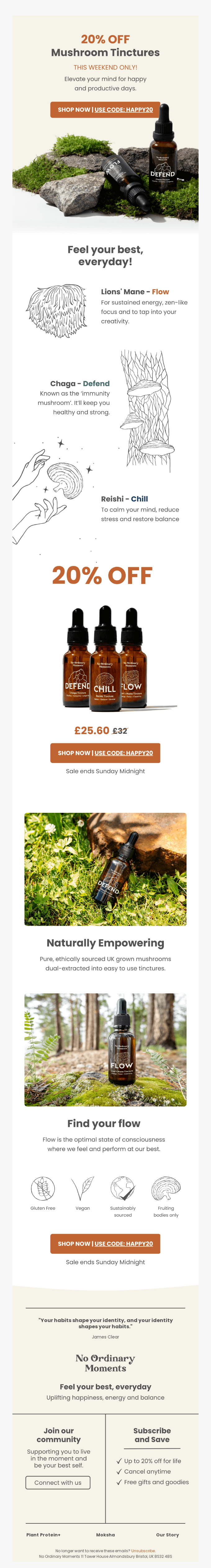Unsubscribe from these emails
211x1568 pixels.
coord(143,1550)
